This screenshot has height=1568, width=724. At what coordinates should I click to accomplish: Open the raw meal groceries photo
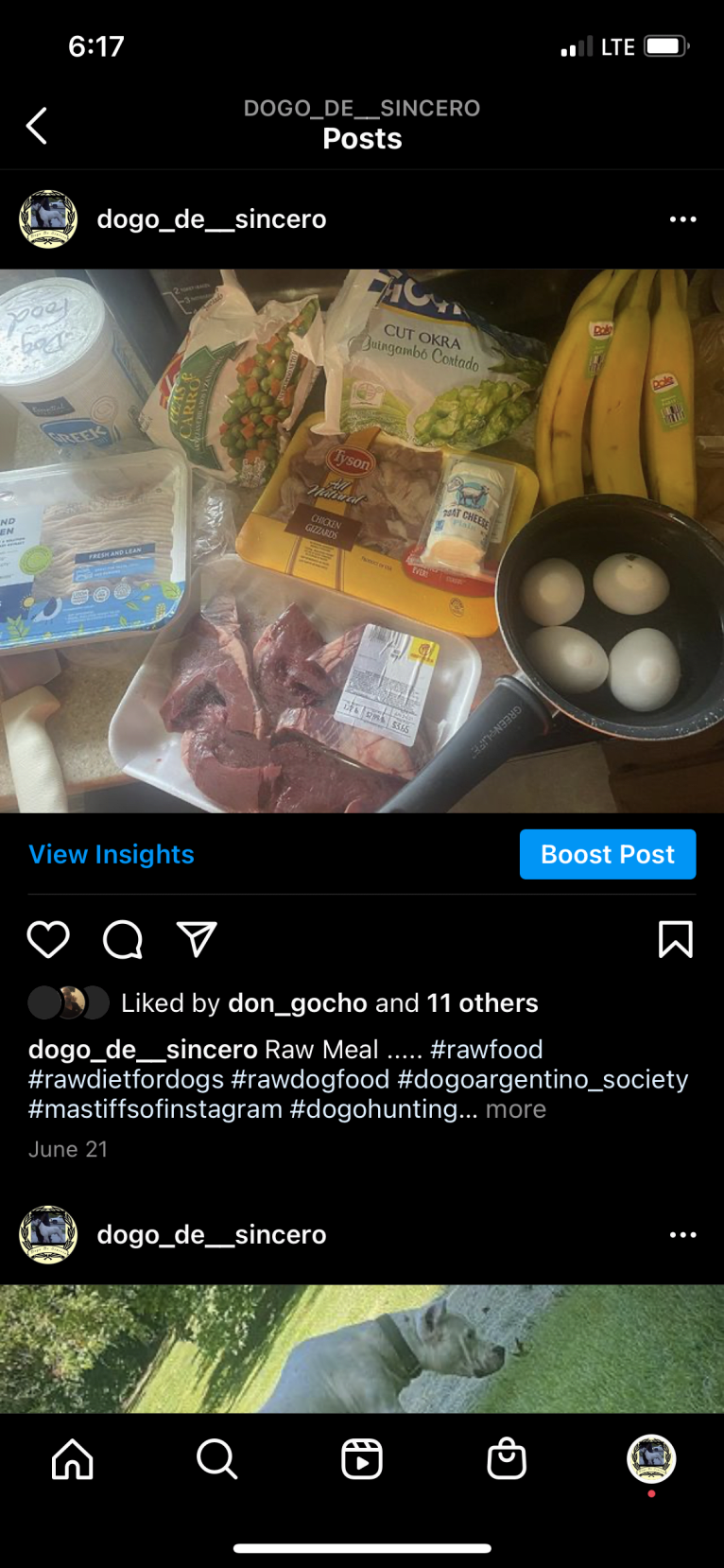tap(362, 541)
